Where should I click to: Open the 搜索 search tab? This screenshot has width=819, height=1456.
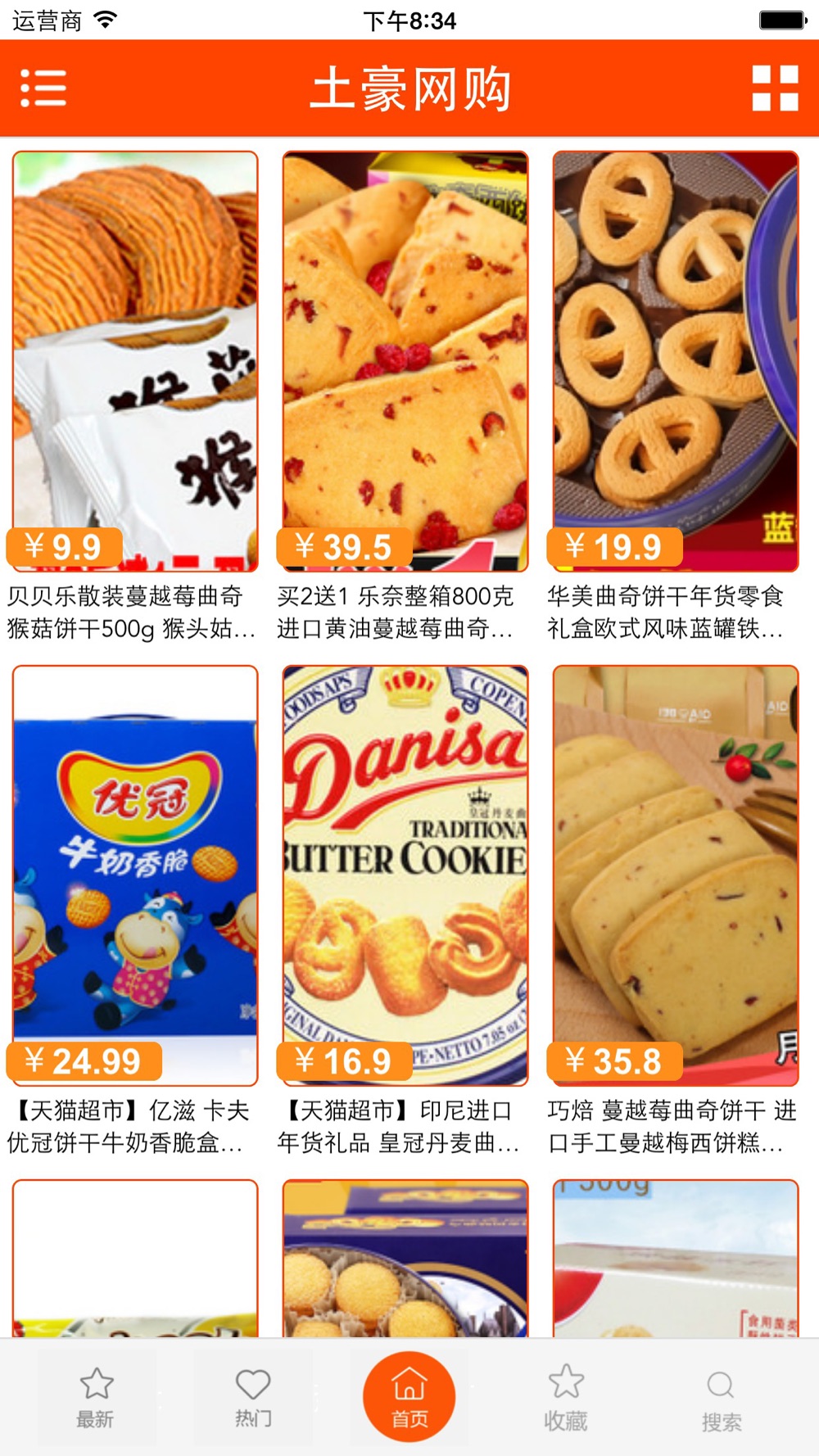pyautogui.click(x=722, y=1397)
